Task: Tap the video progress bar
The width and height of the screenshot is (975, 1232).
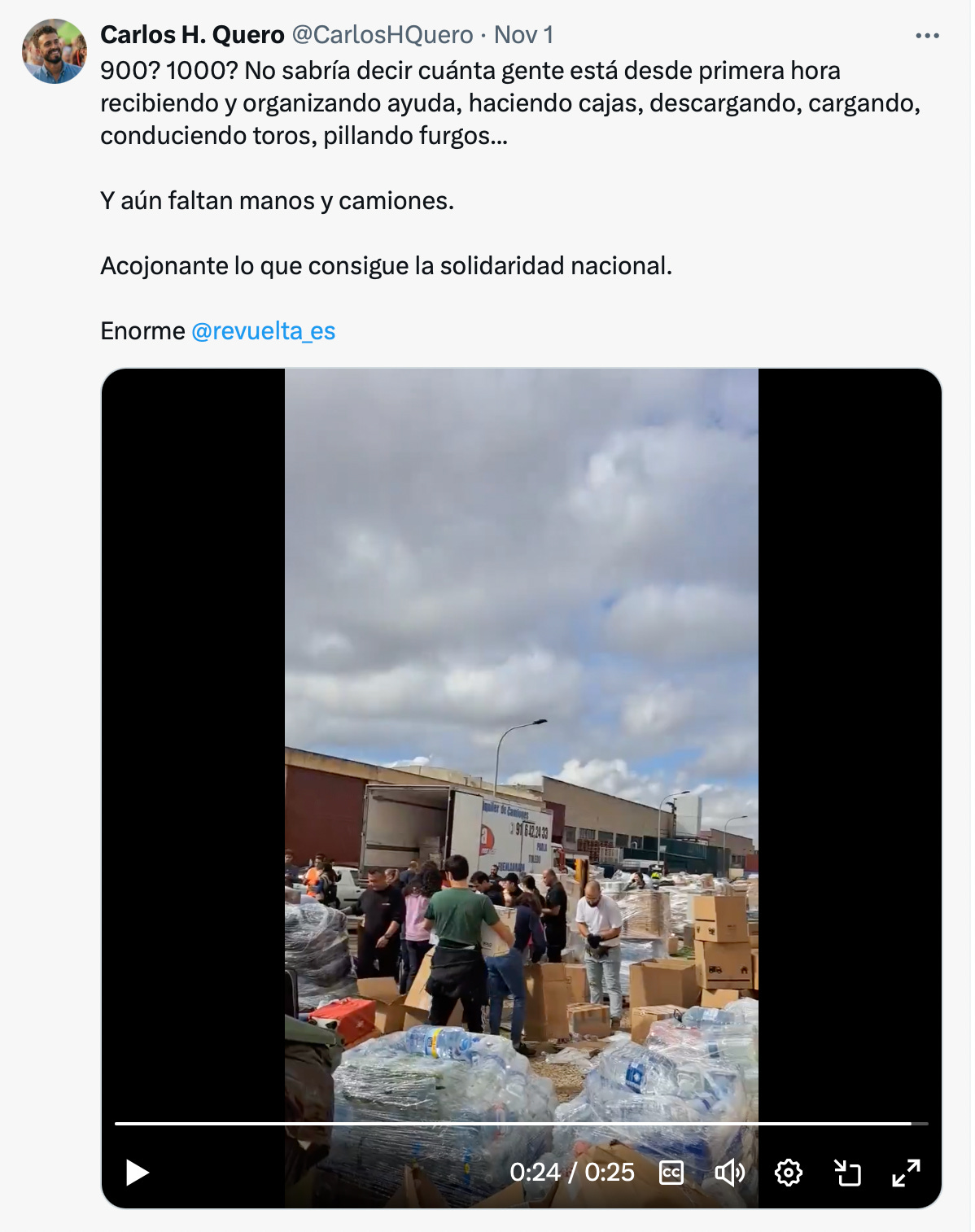Action: point(521,1124)
